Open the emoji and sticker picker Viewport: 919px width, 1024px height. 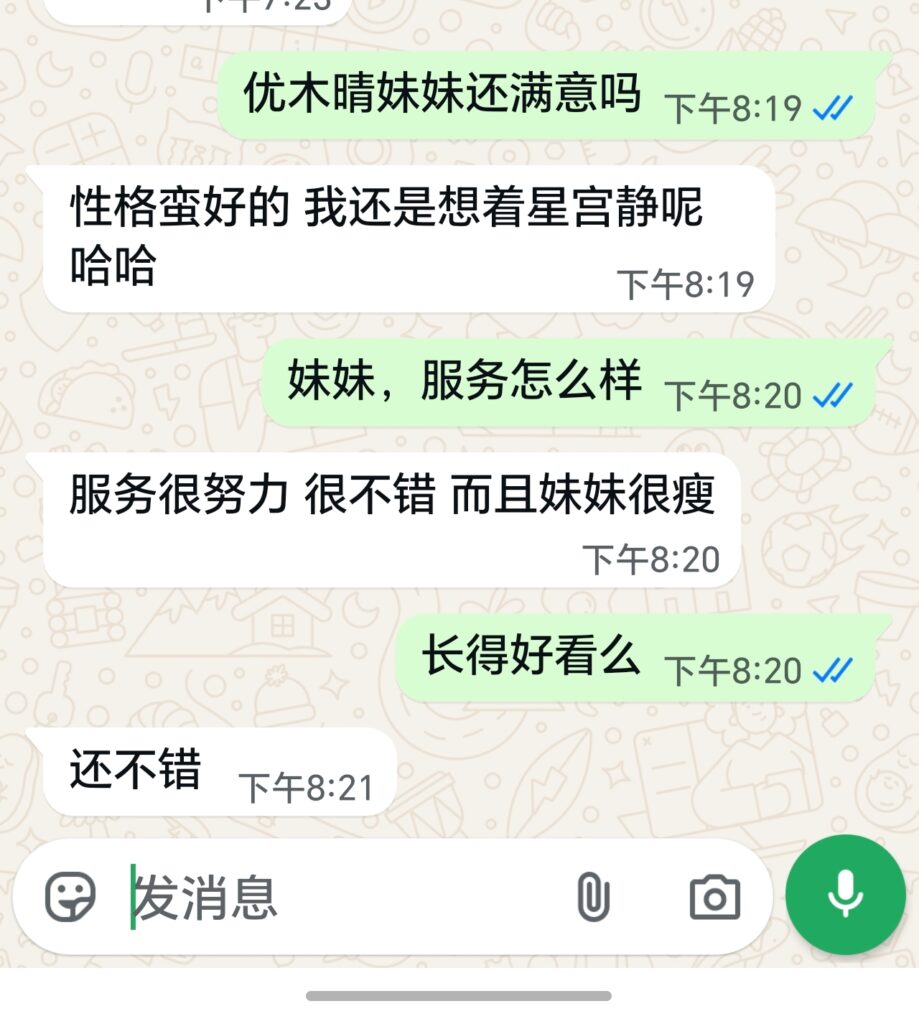tap(70, 897)
